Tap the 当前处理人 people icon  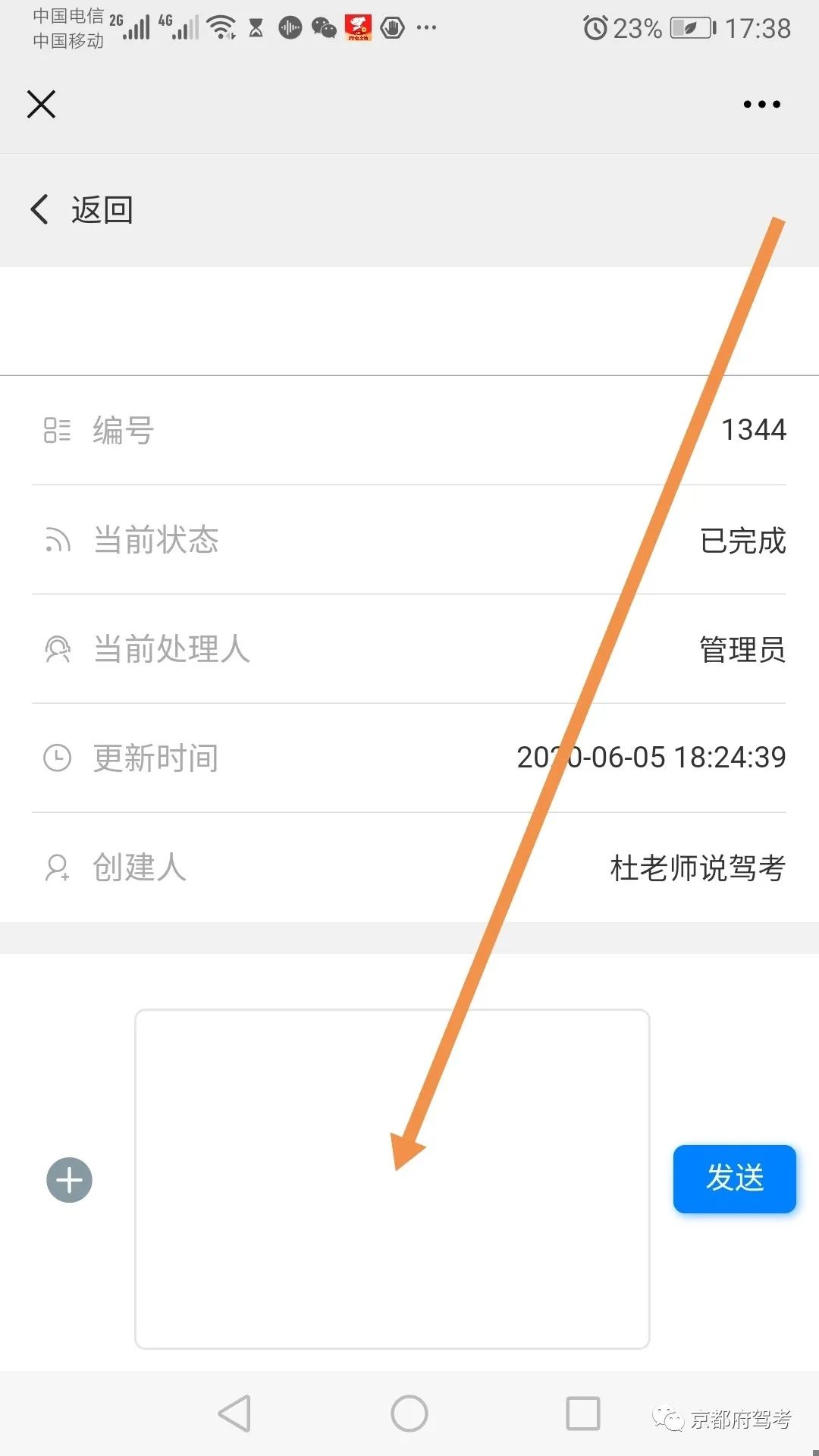pyautogui.click(x=58, y=649)
